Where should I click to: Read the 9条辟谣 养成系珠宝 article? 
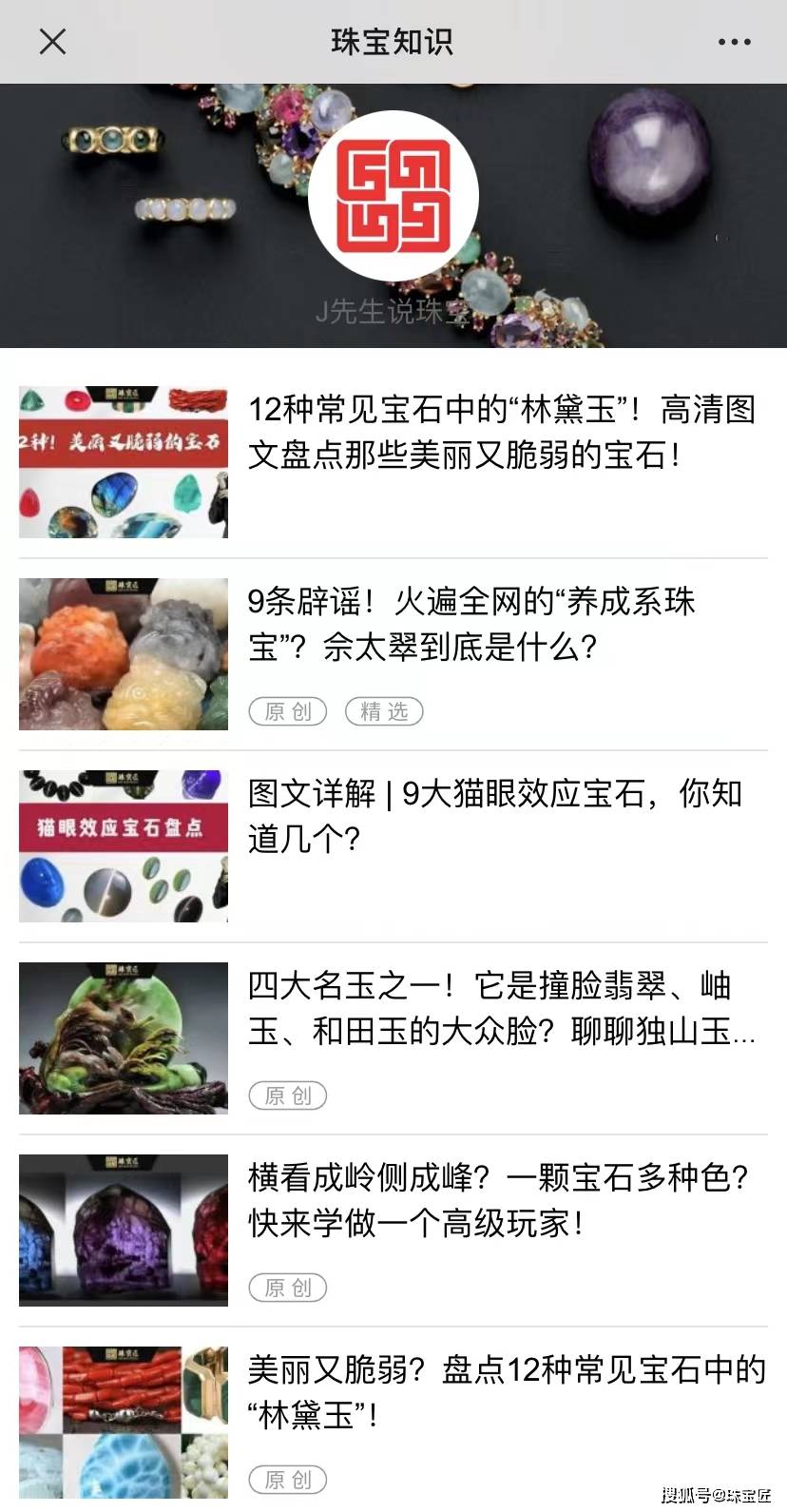pos(471,625)
